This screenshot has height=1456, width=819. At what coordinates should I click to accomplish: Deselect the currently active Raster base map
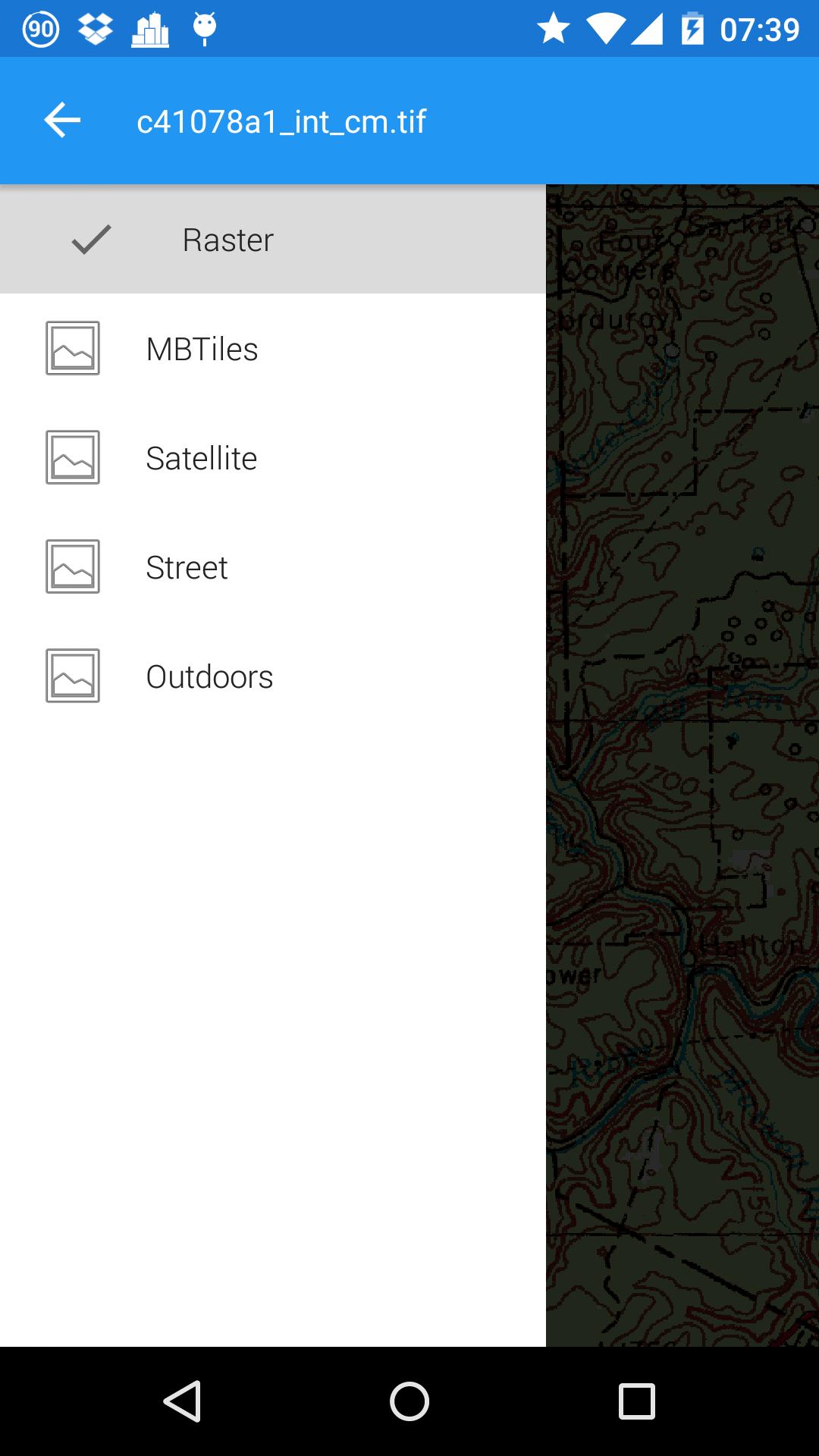point(226,240)
